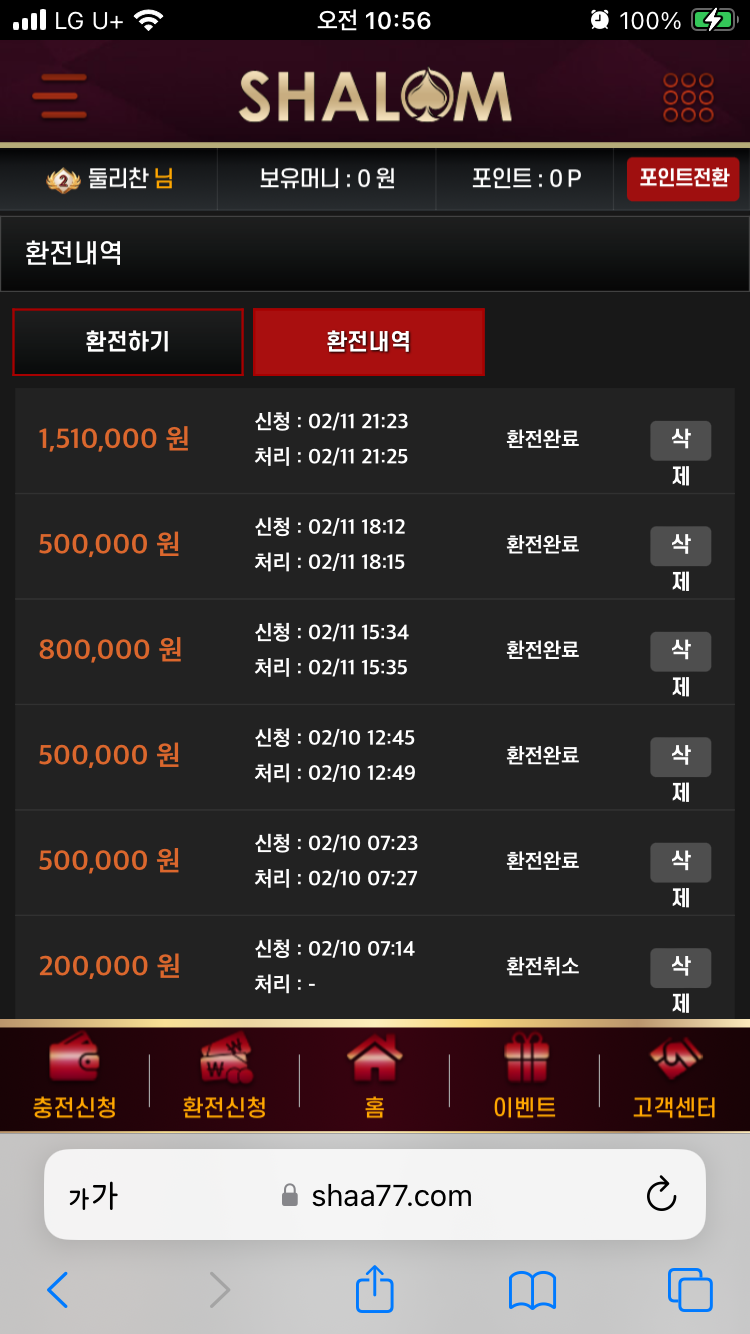Delete the 500,000 원 record from 02/10 07:23
This screenshot has width=750, height=1334.
[680, 862]
